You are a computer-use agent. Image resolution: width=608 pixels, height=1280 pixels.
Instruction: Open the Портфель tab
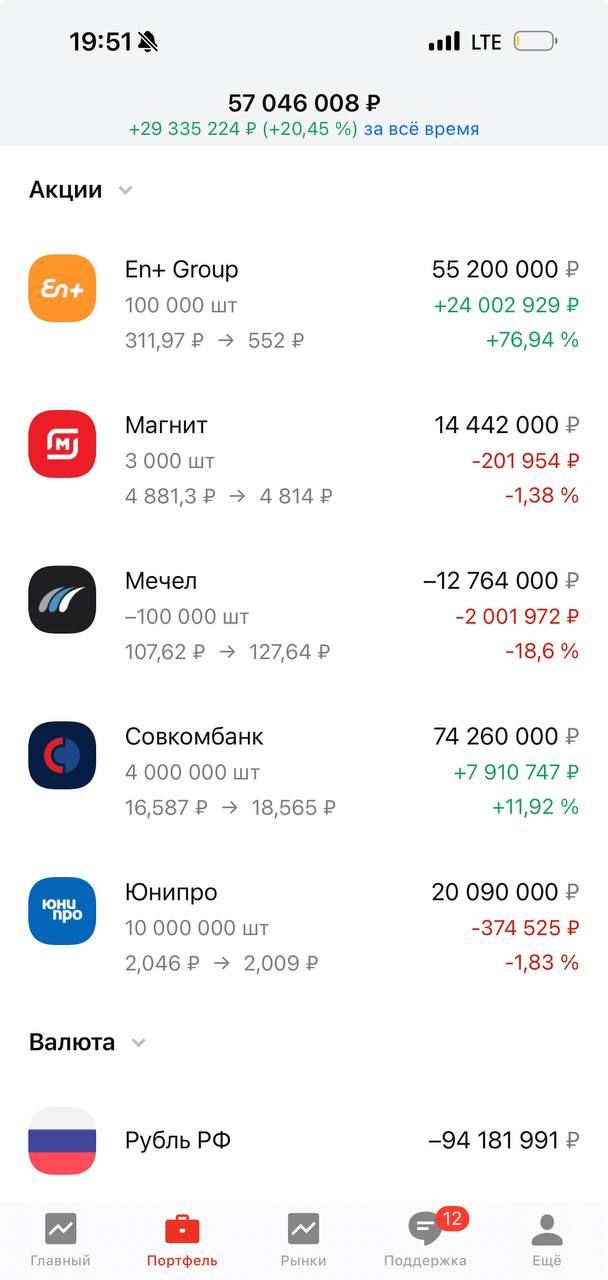182,1239
